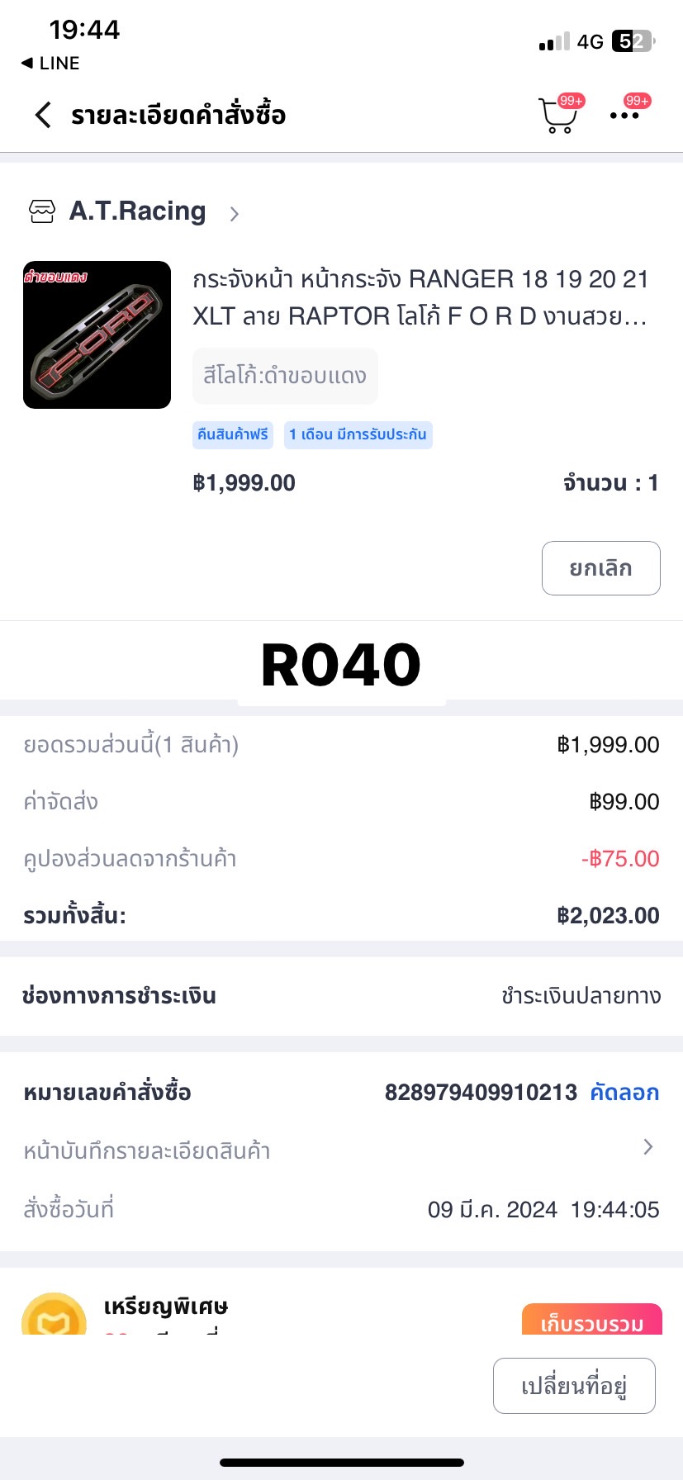Image resolution: width=683 pixels, height=1480 pixels.
Task: Return to LINE via status bar link
Action: (x=50, y=63)
